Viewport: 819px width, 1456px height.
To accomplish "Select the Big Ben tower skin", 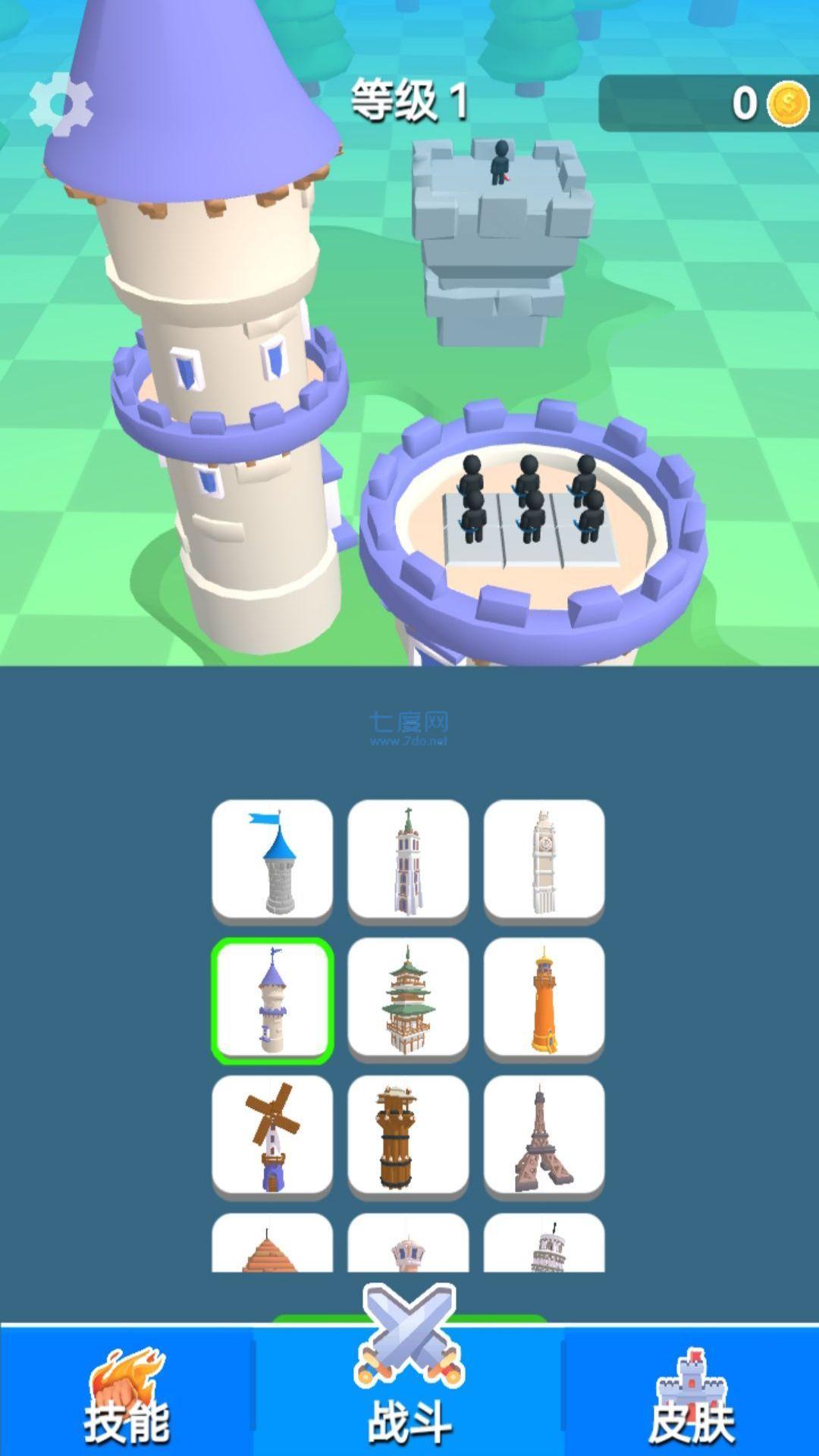I will 544,861.
